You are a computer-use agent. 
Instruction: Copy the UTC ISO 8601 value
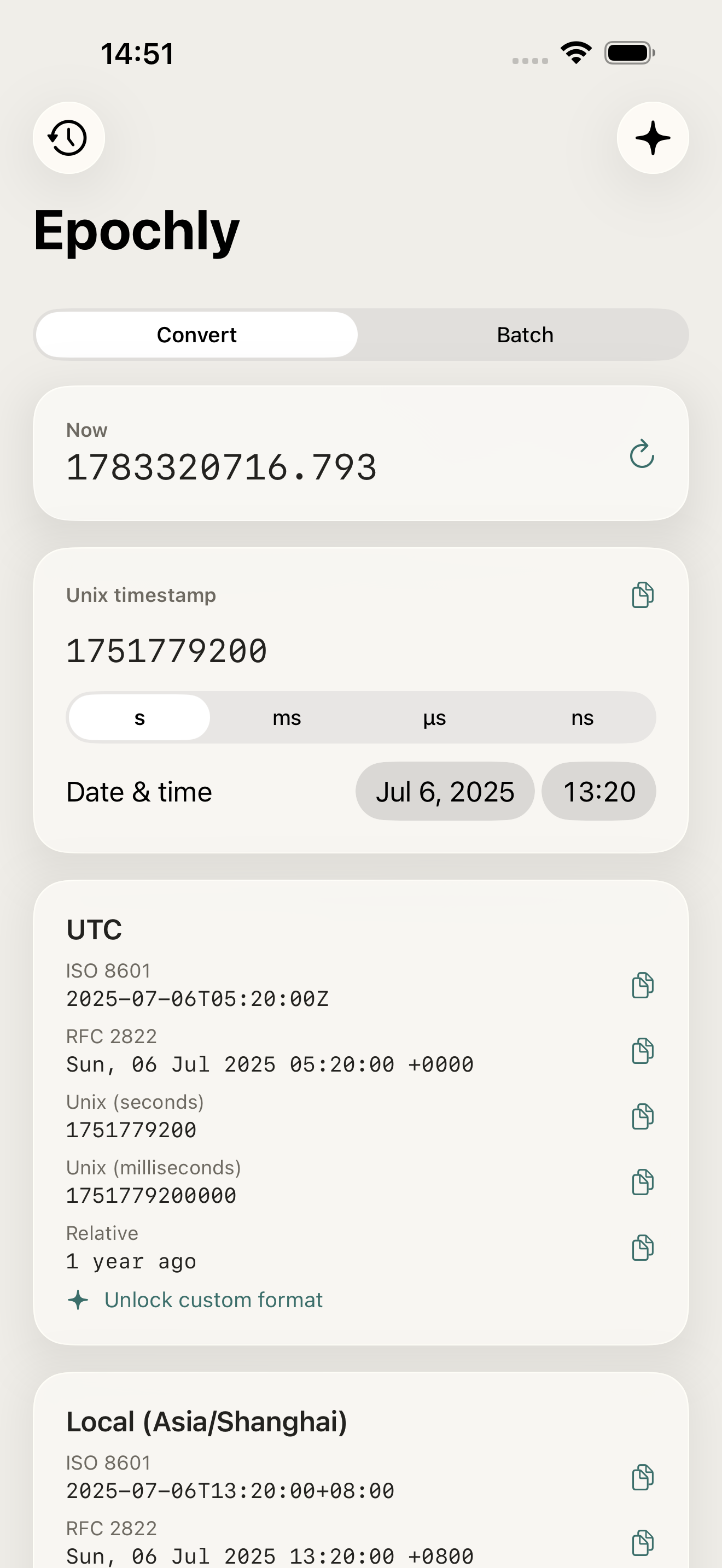[x=642, y=985]
